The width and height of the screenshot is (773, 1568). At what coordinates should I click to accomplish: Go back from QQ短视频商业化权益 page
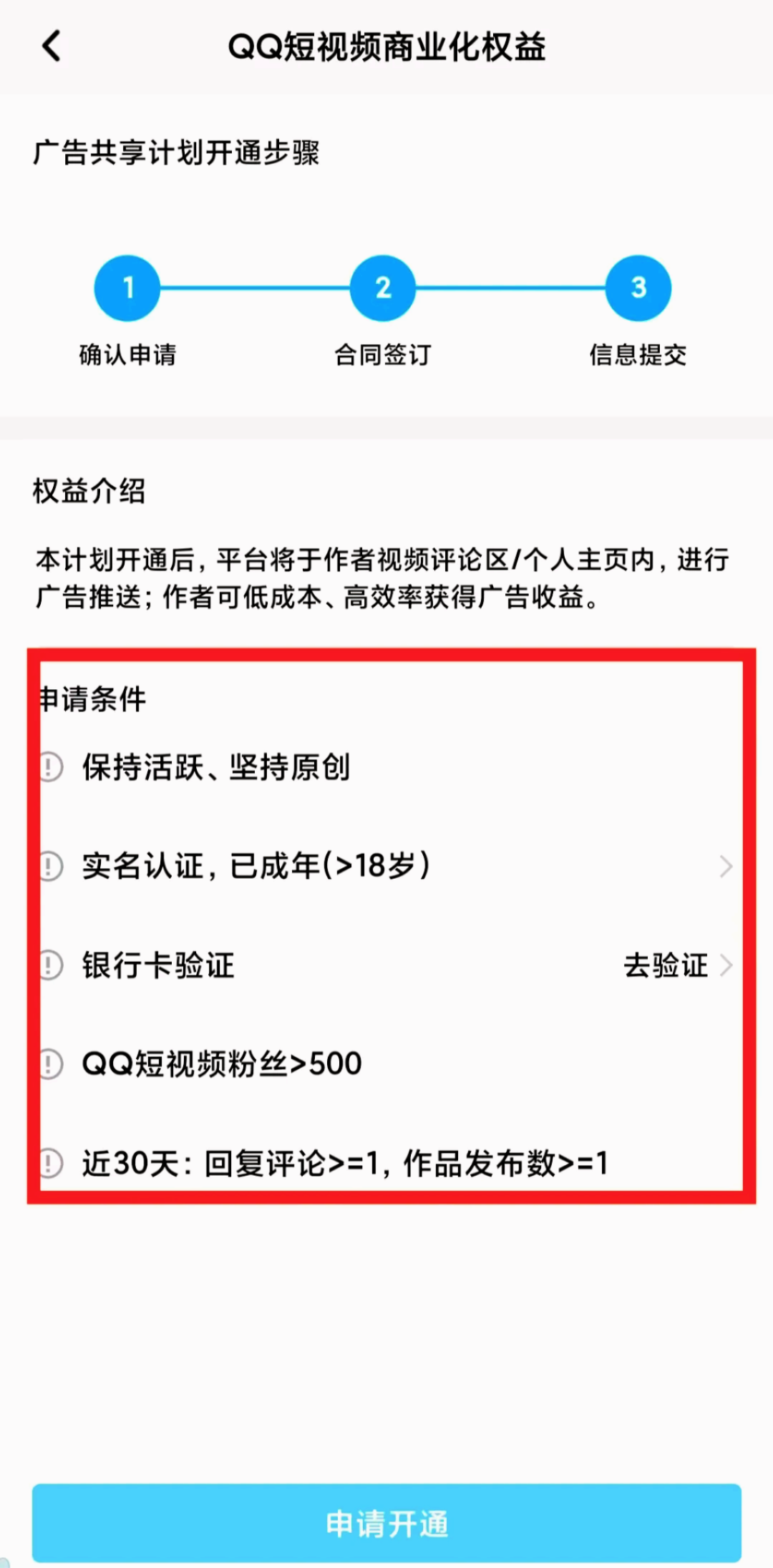tap(52, 47)
